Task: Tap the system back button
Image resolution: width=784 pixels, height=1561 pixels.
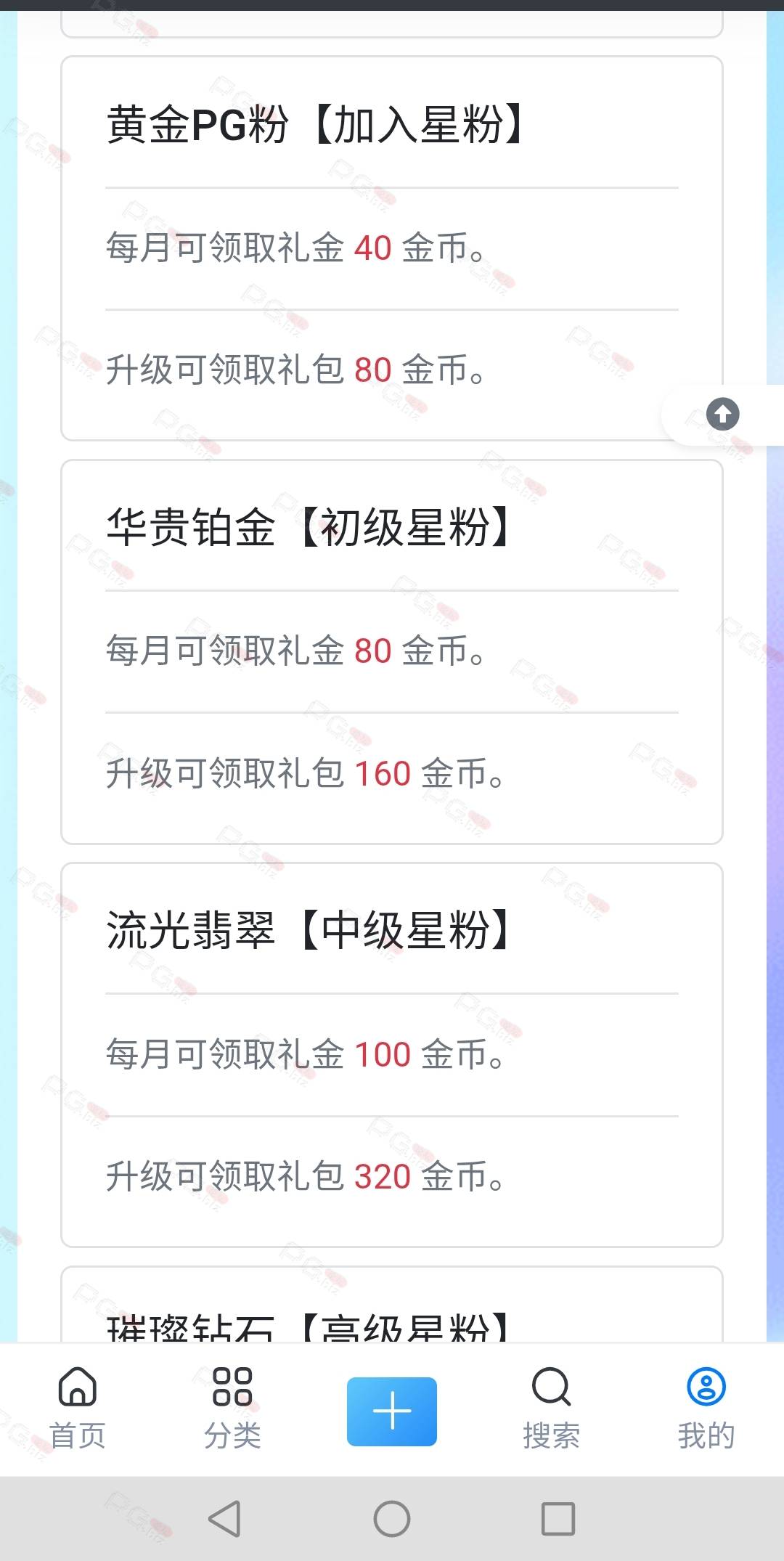Action: coord(225,1519)
